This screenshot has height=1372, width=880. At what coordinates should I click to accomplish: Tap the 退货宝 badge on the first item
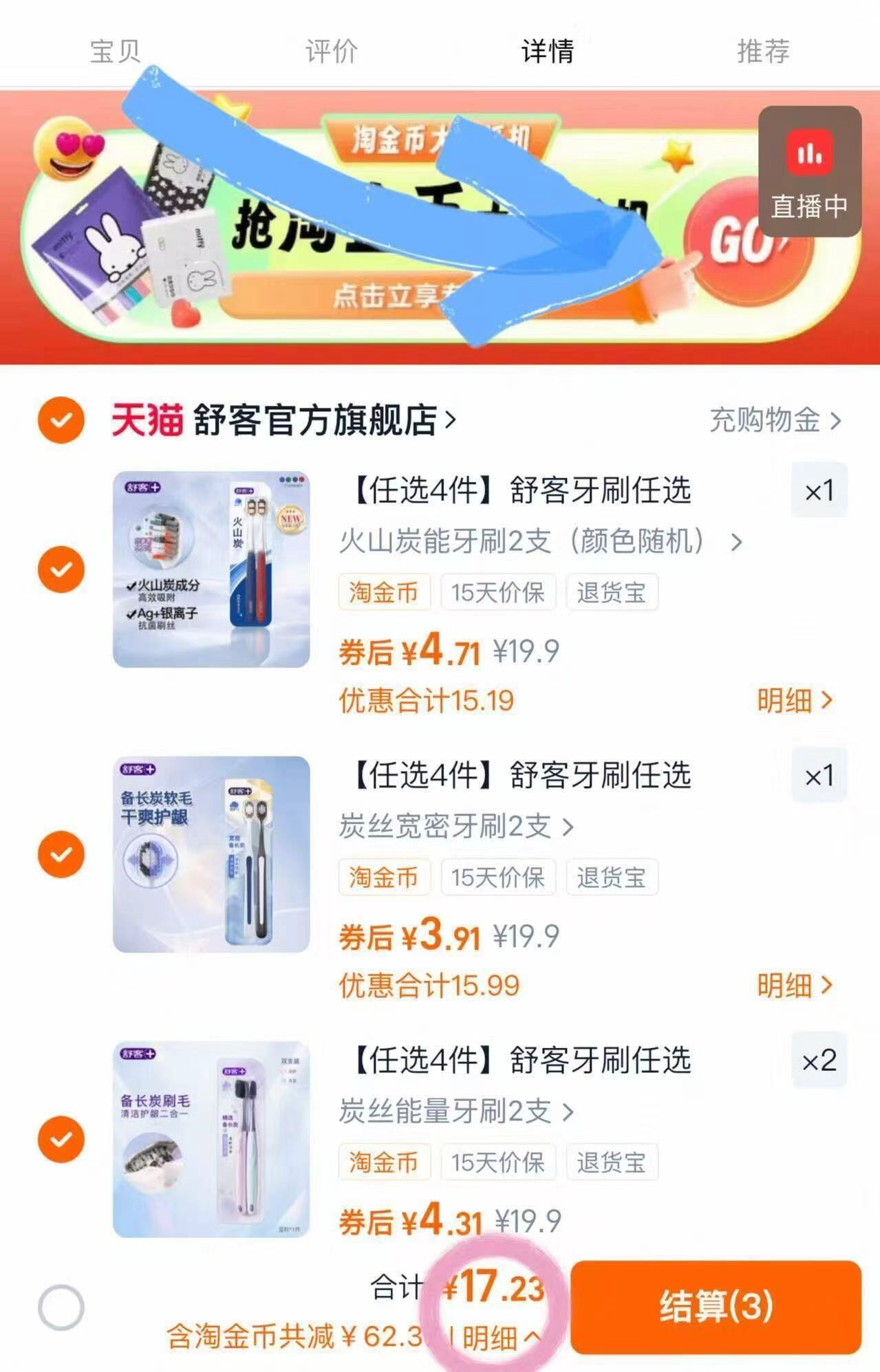pos(613,593)
